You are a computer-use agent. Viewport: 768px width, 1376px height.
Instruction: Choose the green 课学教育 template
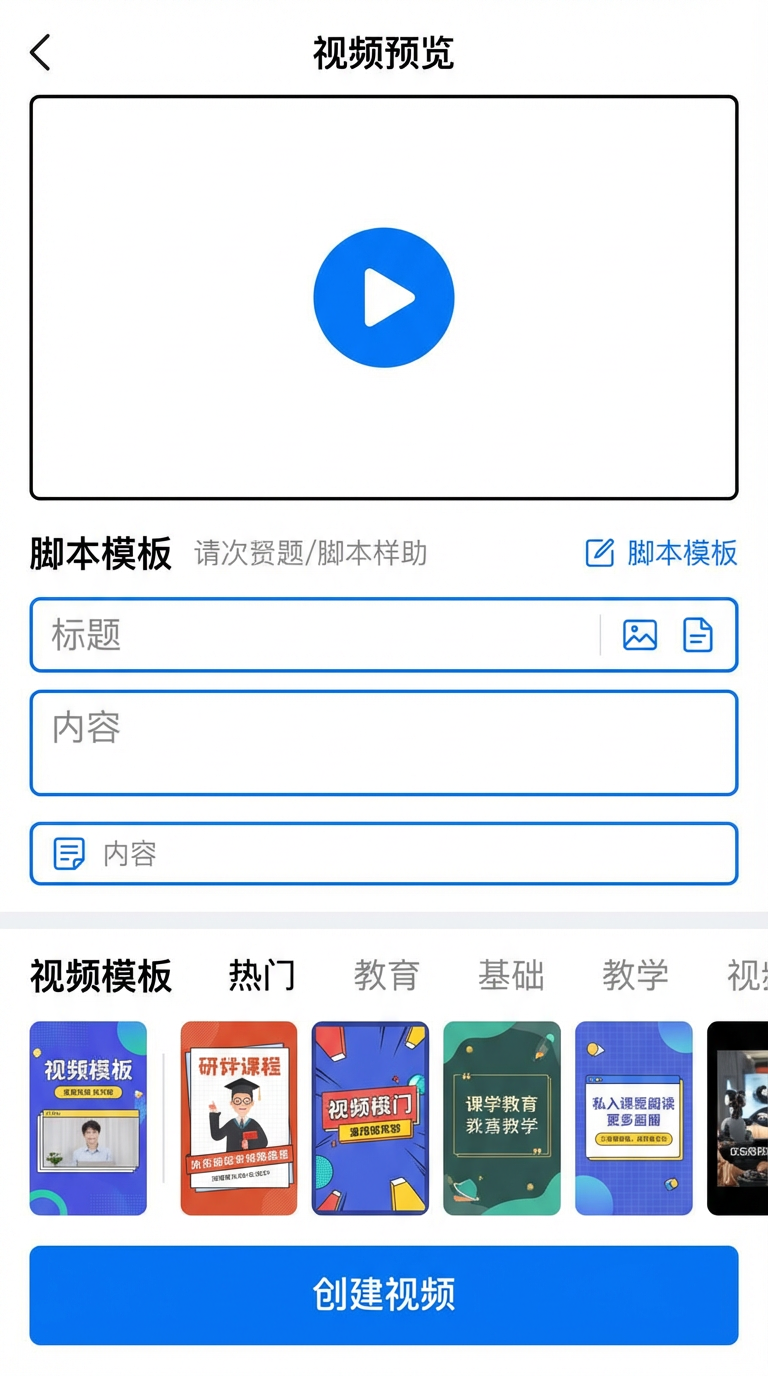click(x=501, y=1118)
